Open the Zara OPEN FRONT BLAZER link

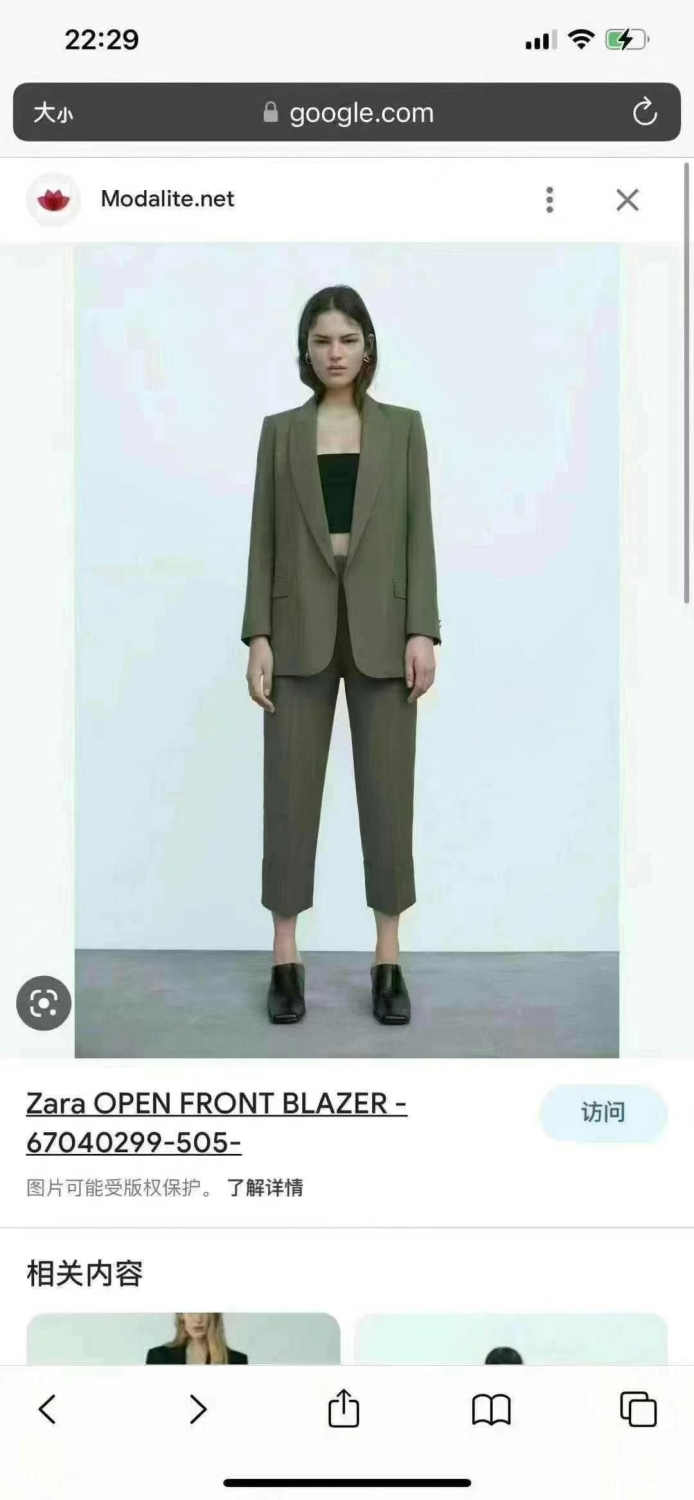[x=216, y=1122]
